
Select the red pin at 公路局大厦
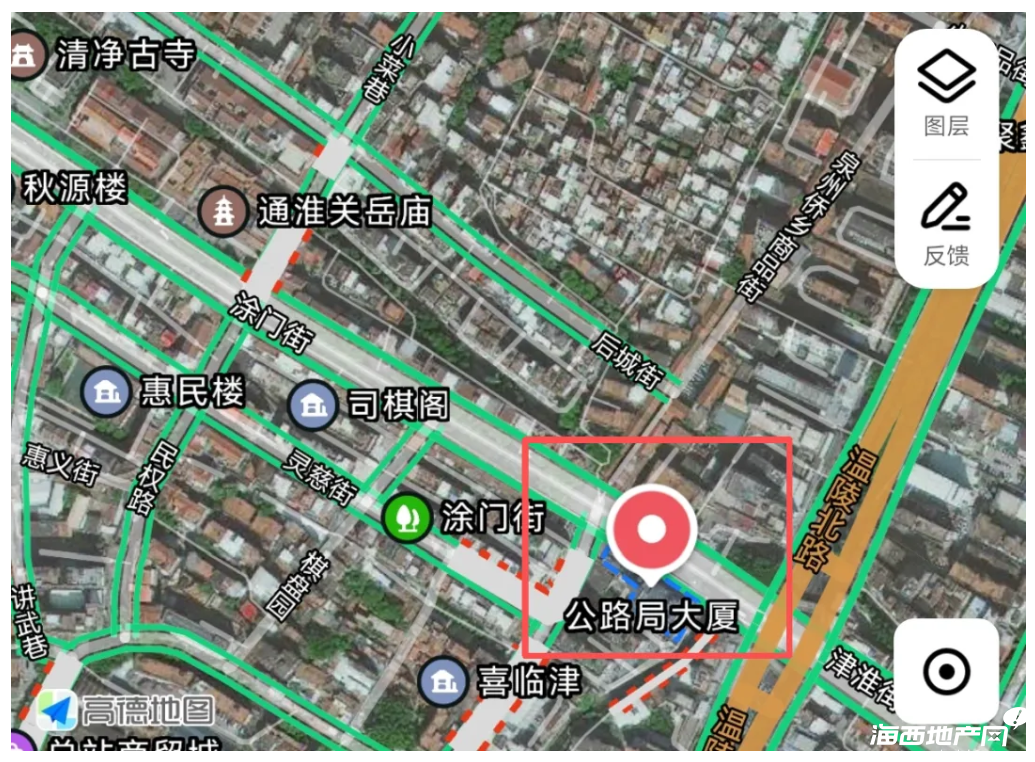[651, 531]
